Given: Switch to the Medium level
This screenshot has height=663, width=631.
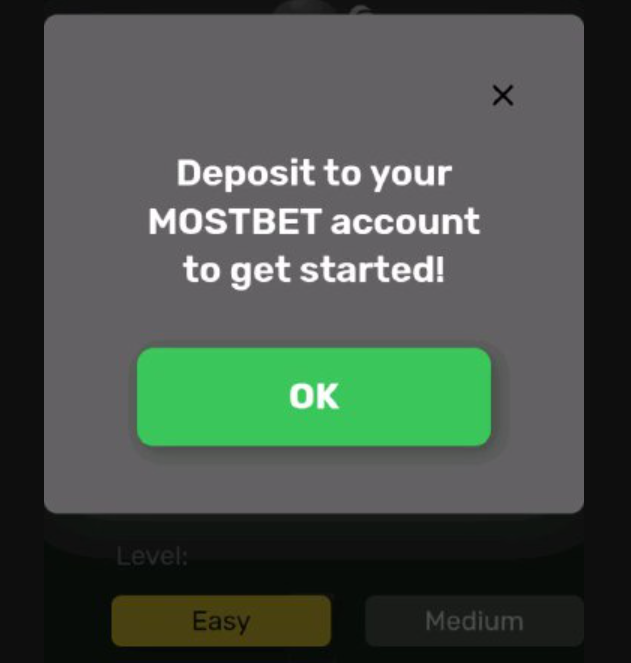Looking at the screenshot, I should coord(474,621).
